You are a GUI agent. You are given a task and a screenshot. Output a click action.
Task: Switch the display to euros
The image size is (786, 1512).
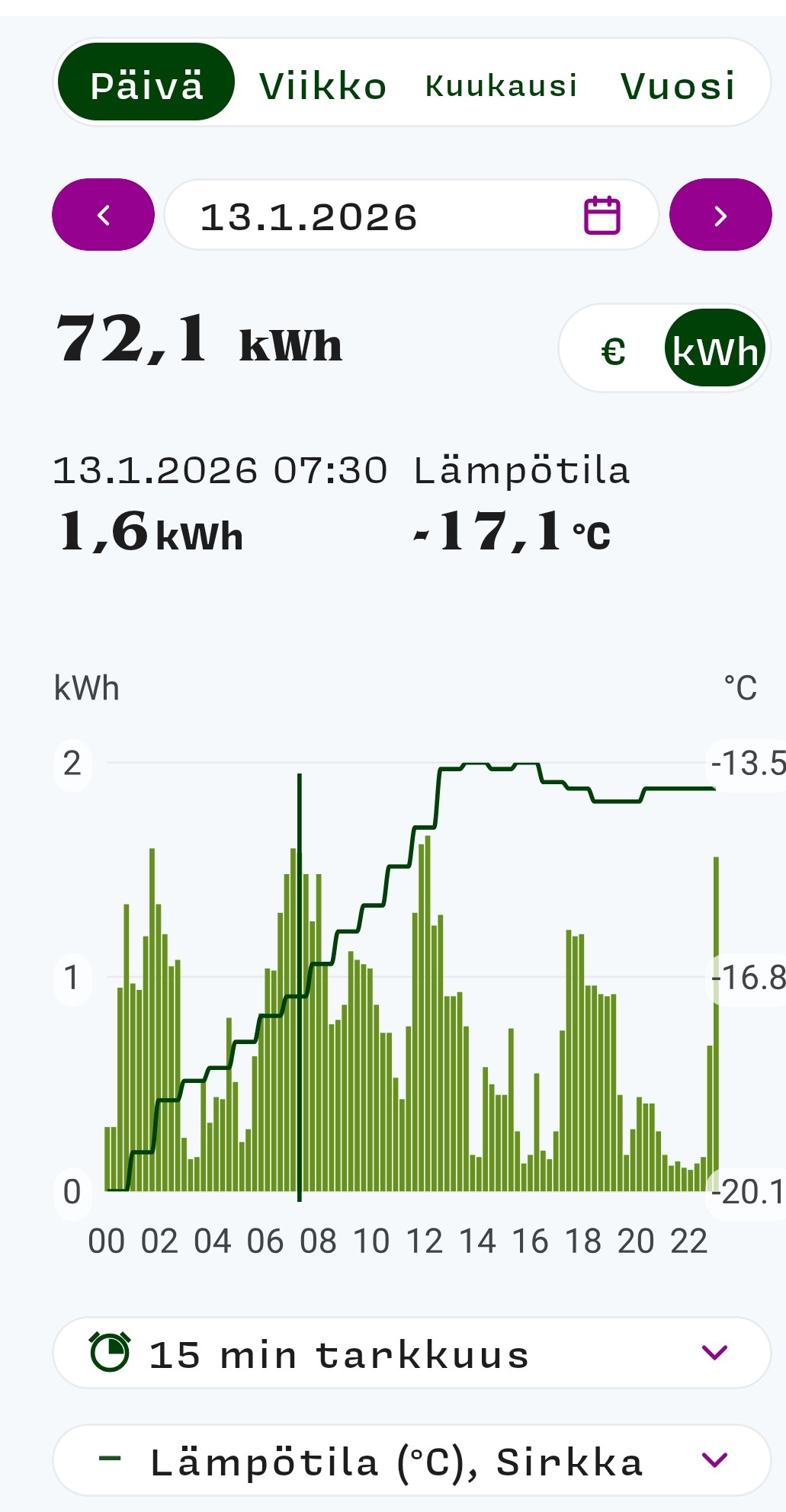(613, 351)
